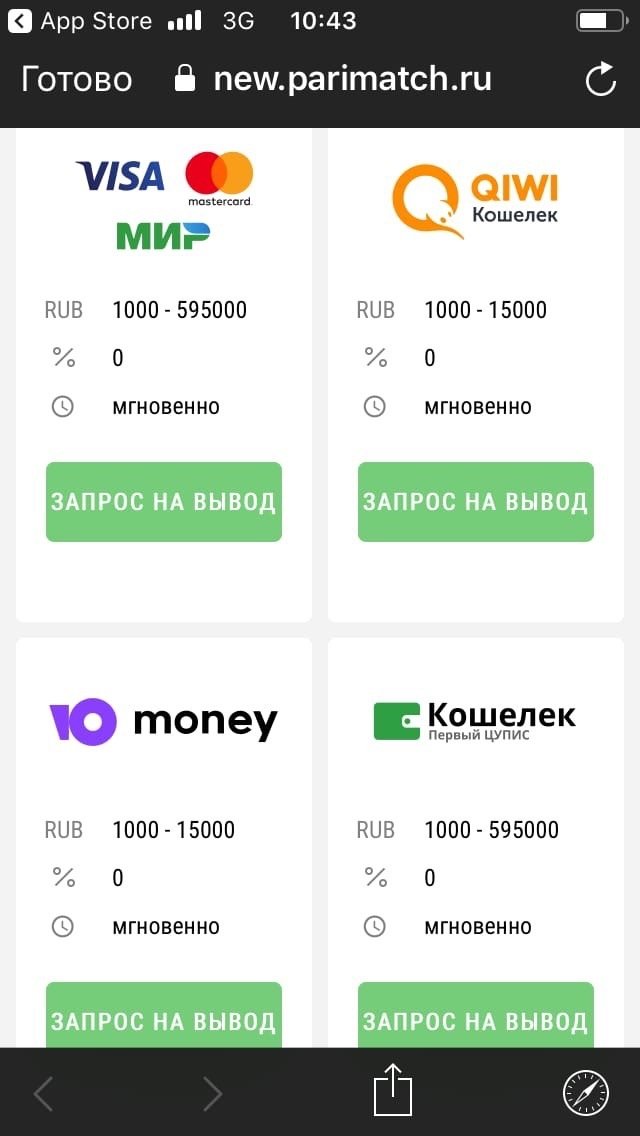The width and height of the screenshot is (640, 1136).
Task: Go back to the previous page
Action: [x=44, y=1093]
